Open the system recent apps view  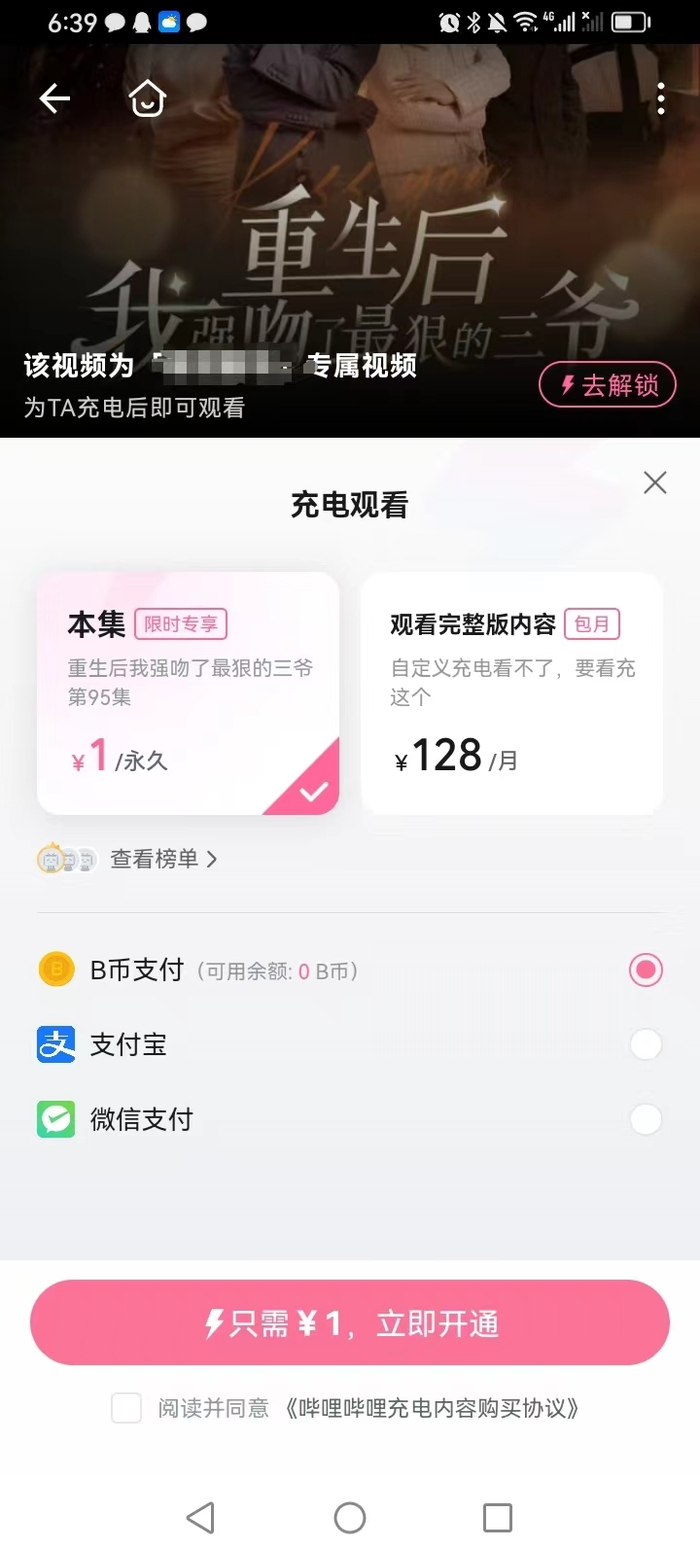tap(497, 1517)
